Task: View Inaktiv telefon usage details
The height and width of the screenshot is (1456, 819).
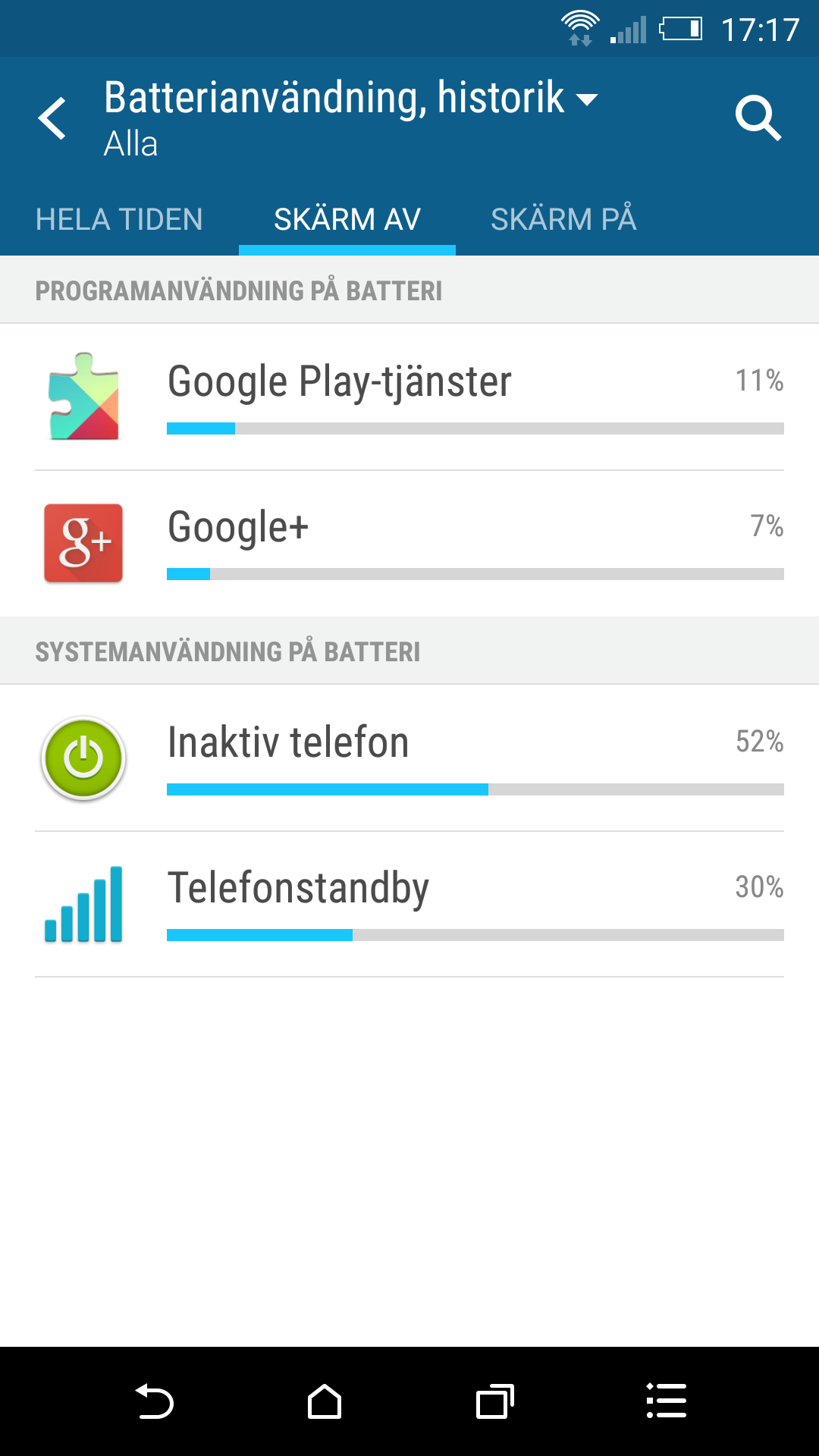Action: pos(409,758)
